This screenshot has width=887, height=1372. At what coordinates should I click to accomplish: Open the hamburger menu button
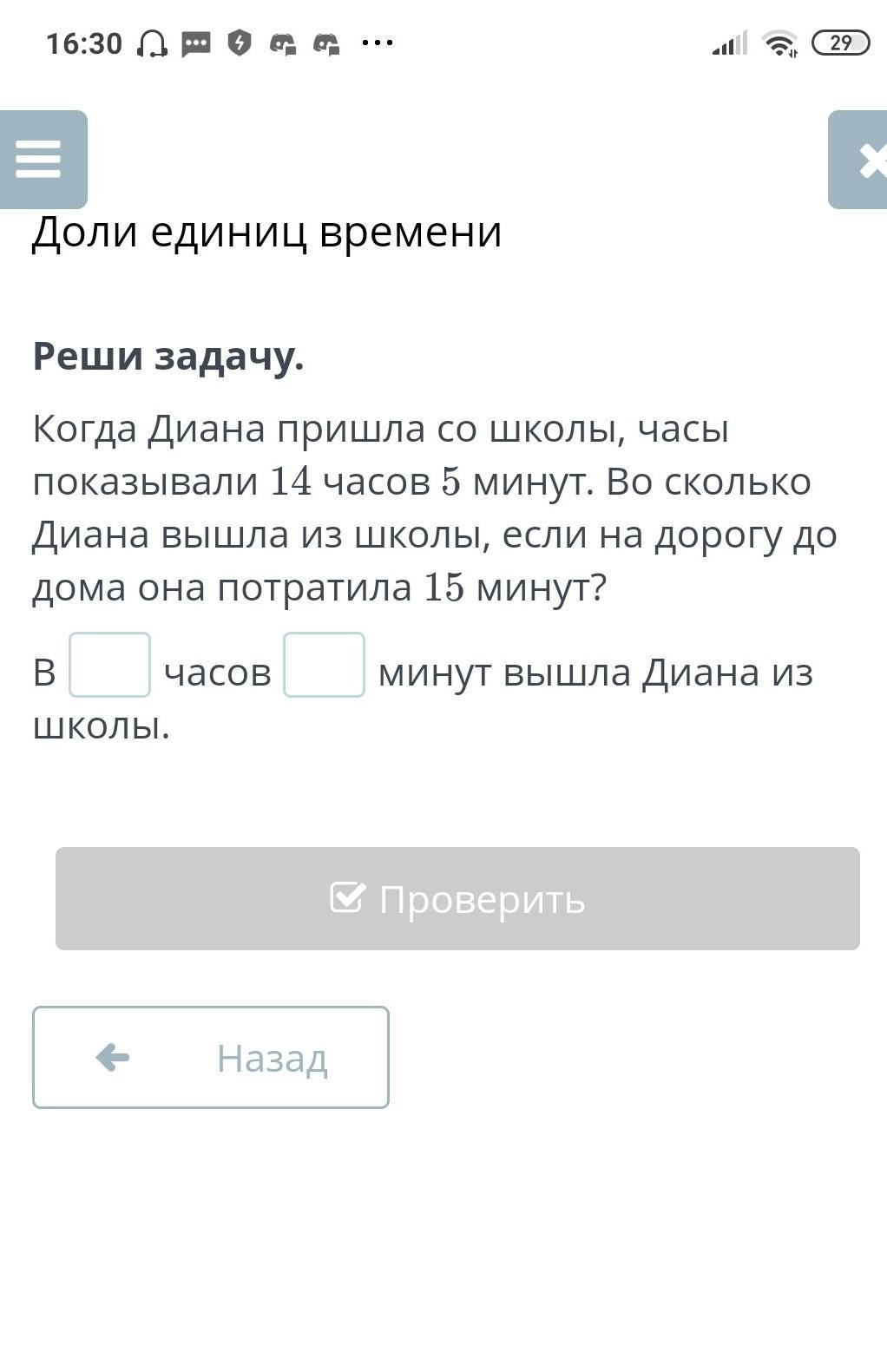click(x=42, y=160)
